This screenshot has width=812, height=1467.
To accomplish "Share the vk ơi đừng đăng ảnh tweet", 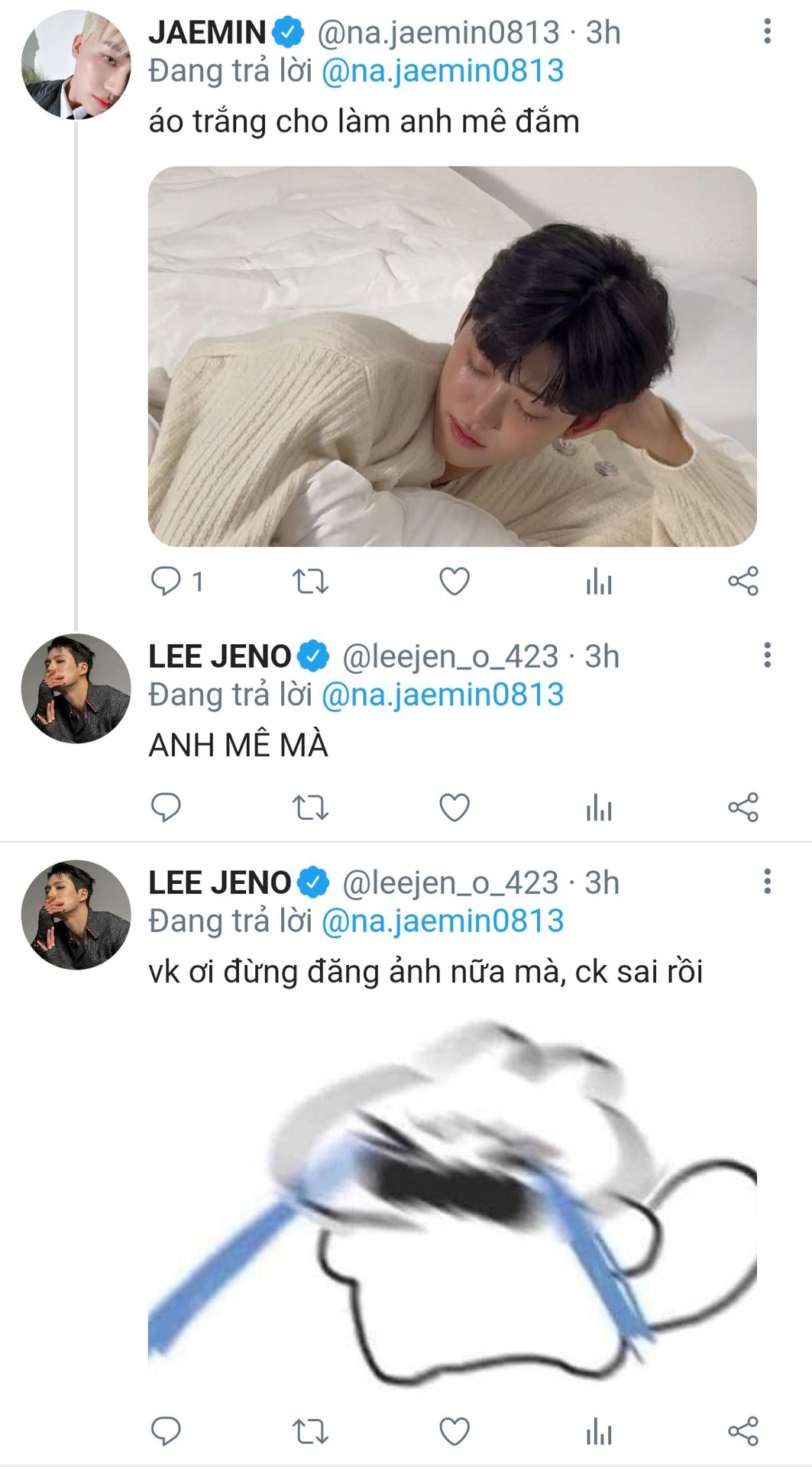I will (x=743, y=1431).
